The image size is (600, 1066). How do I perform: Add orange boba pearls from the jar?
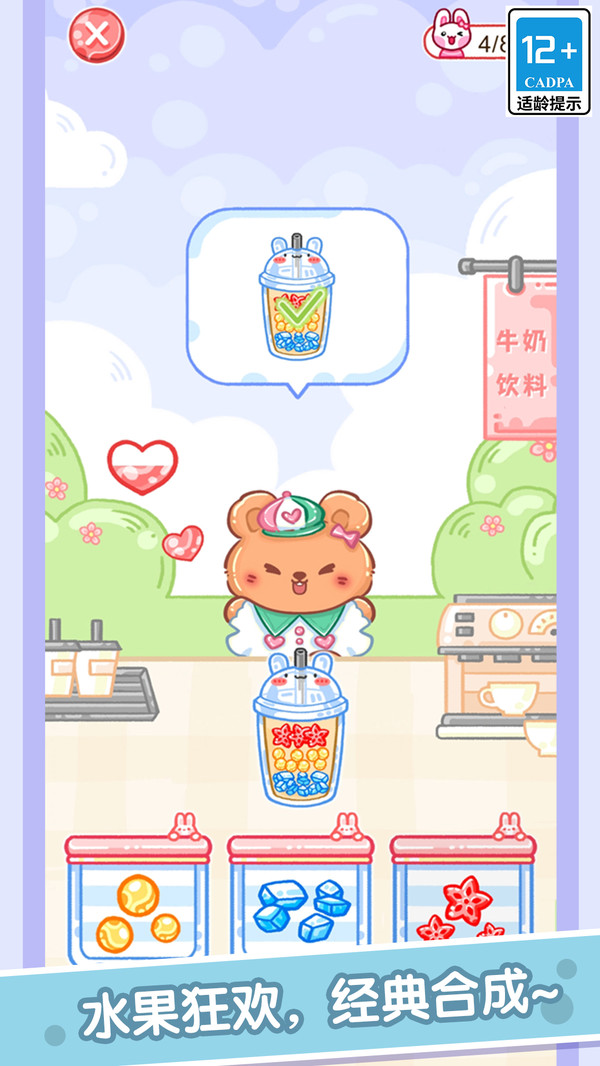138,895
